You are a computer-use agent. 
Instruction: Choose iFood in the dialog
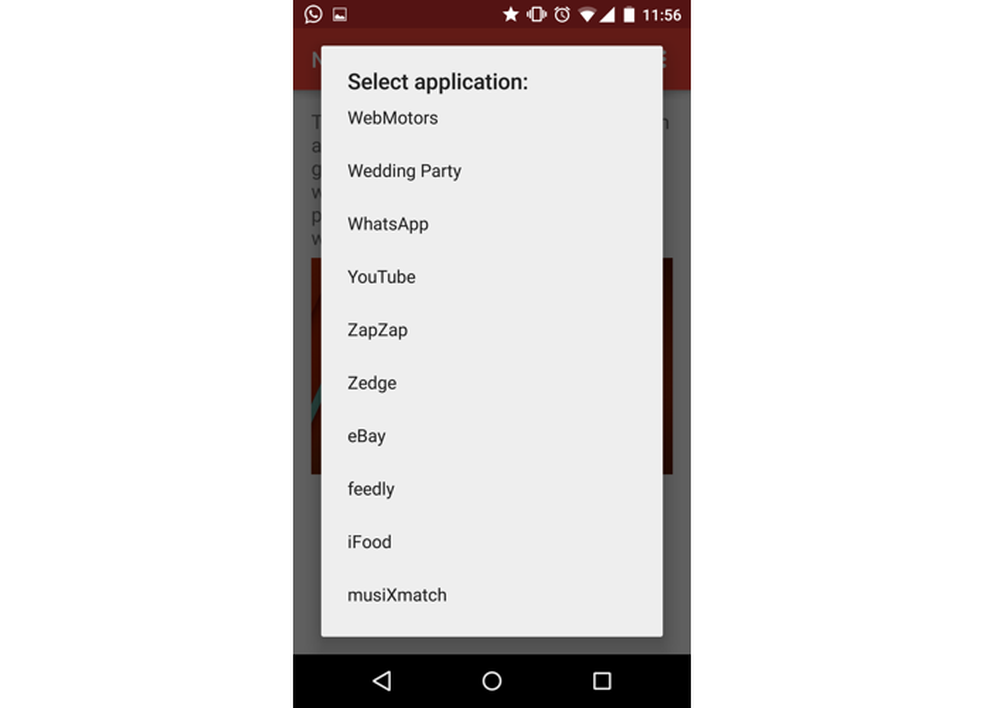(369, 542)
